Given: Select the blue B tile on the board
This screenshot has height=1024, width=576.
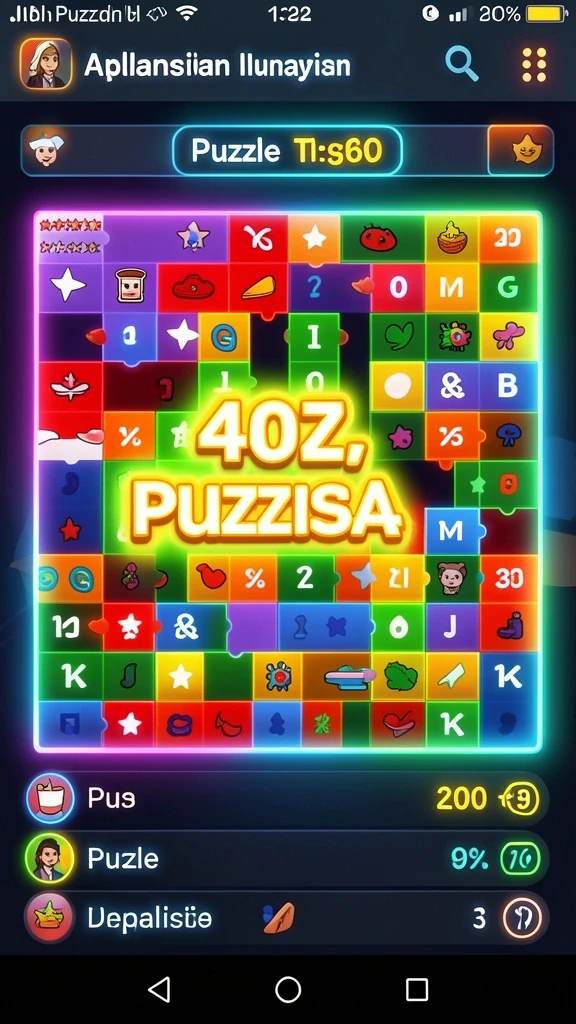Looking at the screenshot, I should 508,387.
